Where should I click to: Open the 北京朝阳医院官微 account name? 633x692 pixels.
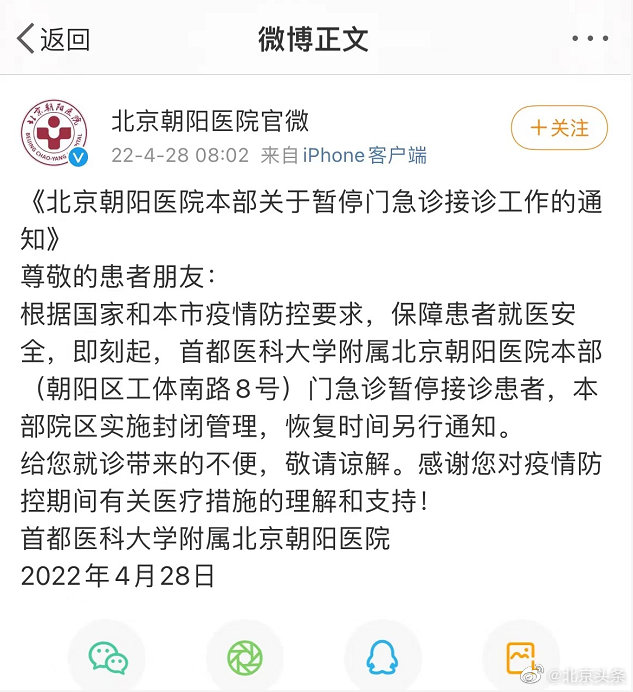210,121
